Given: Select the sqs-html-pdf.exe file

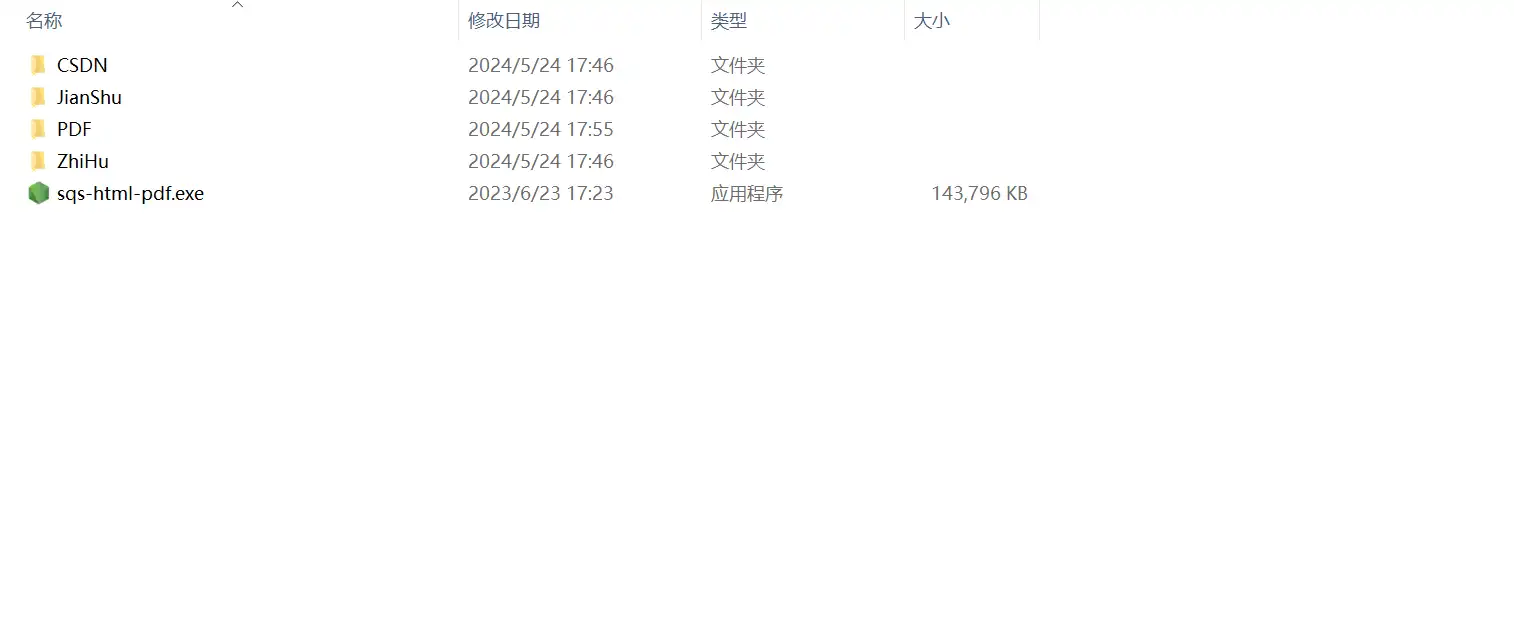Looking at the screenshot, I should 129,193.
